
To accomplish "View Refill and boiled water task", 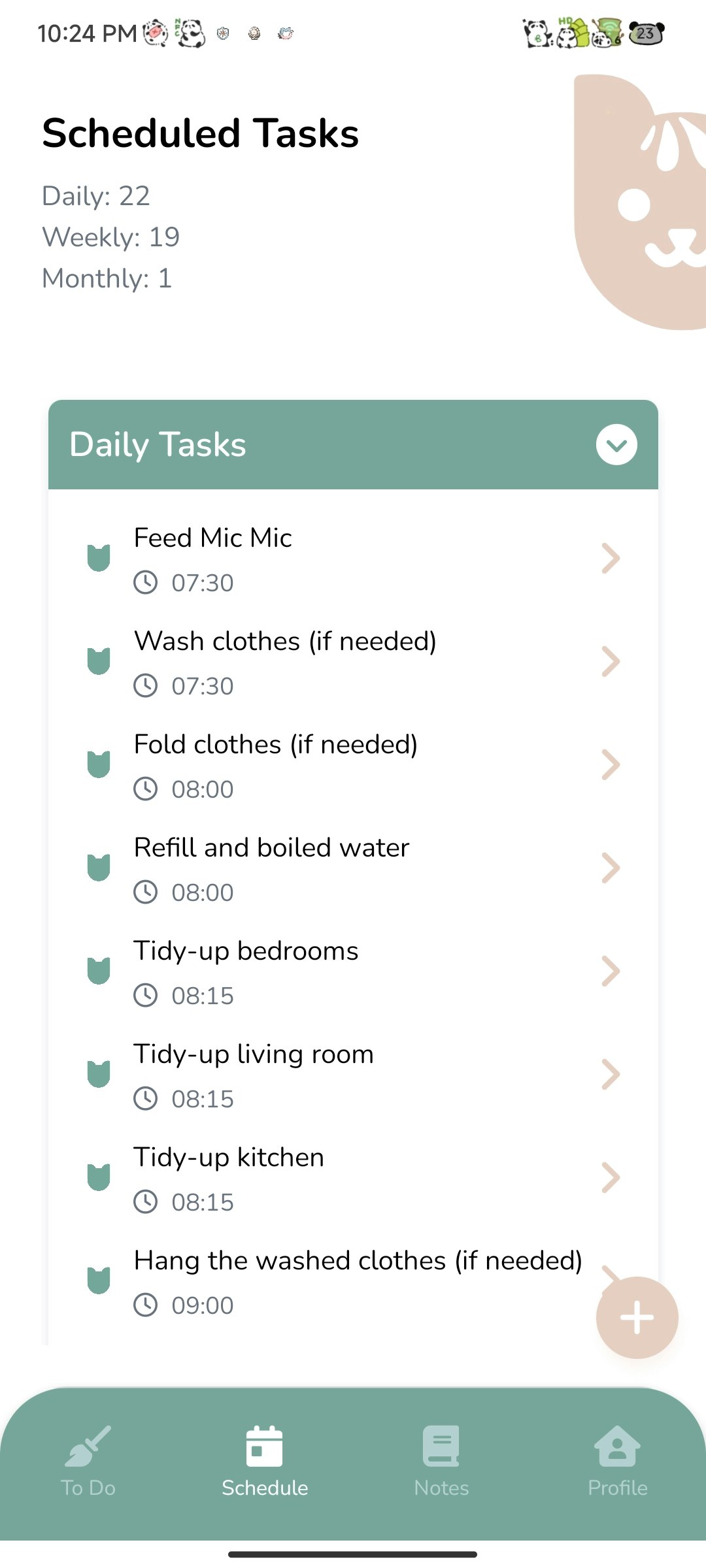I will [353, 868].
